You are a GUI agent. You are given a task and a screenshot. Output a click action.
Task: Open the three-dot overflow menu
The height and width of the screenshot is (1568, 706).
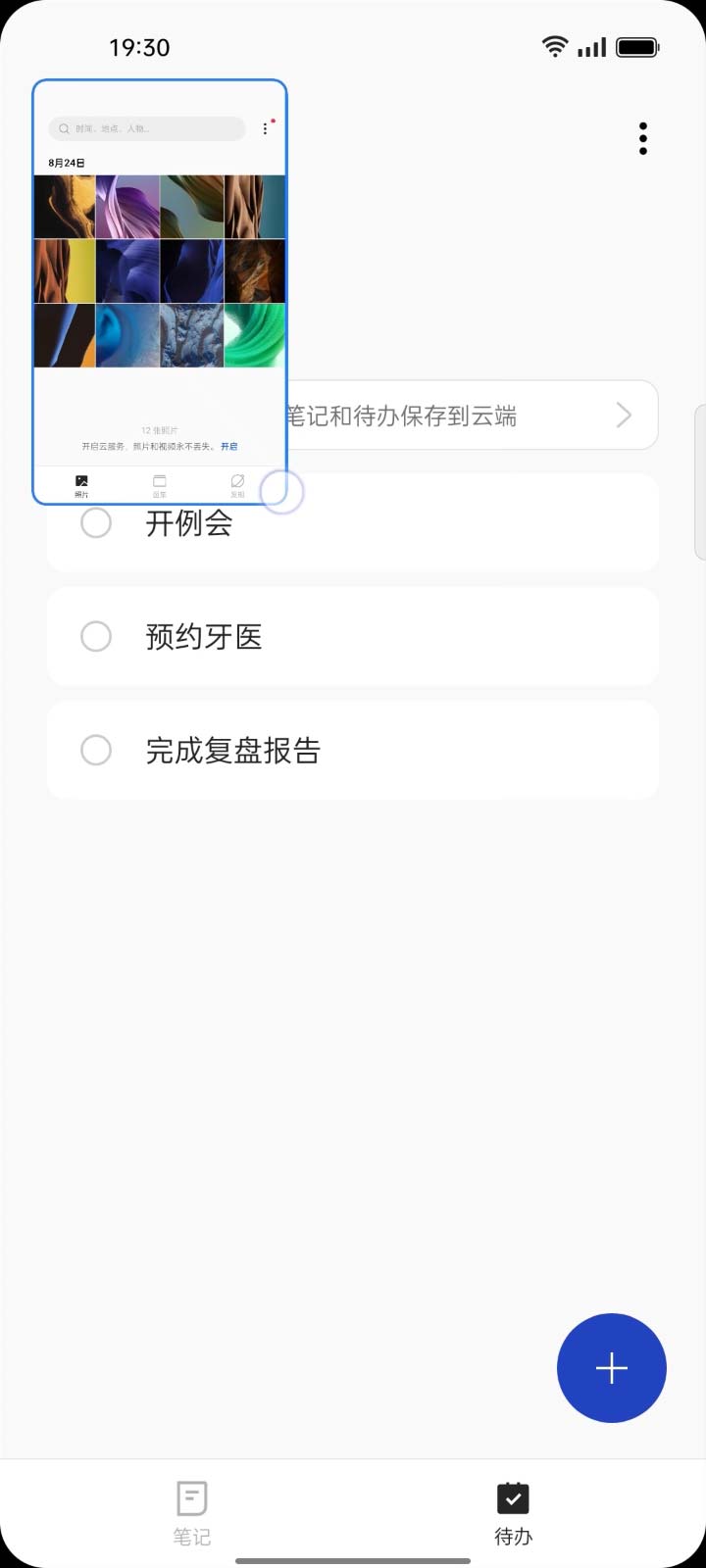pos(643,139)
